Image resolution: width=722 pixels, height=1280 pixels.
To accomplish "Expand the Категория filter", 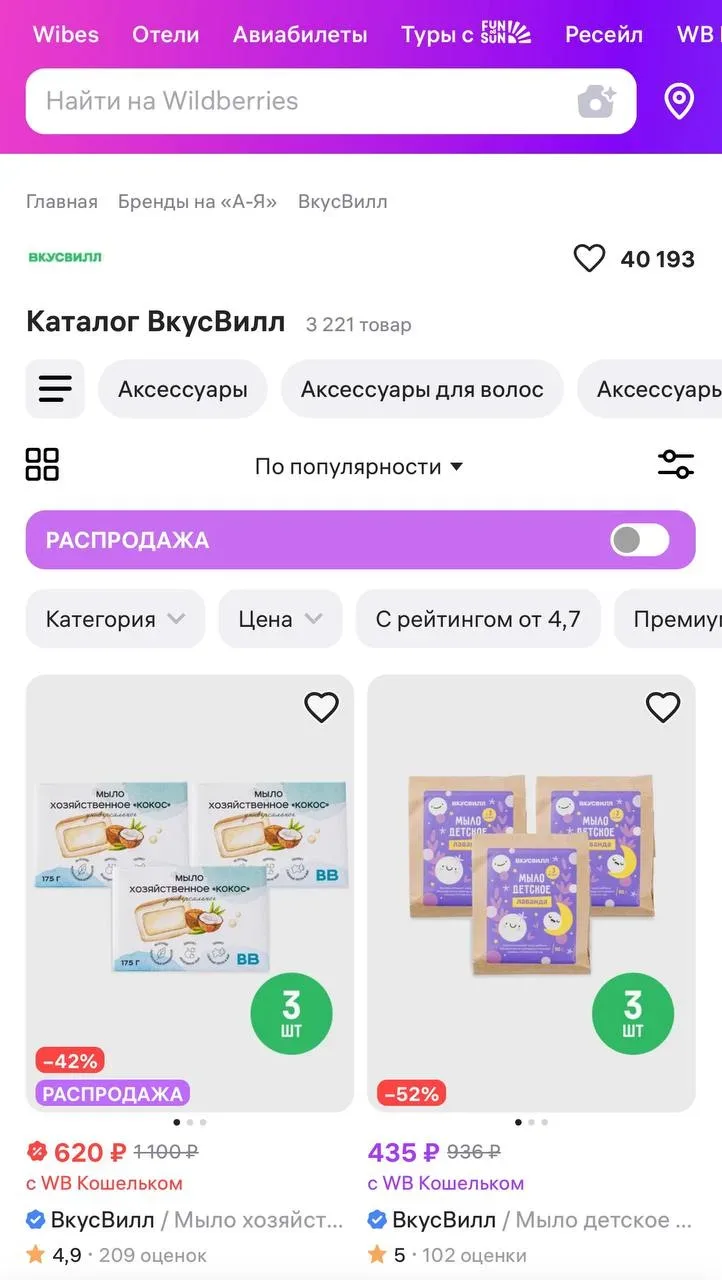I will click(115, 619).
